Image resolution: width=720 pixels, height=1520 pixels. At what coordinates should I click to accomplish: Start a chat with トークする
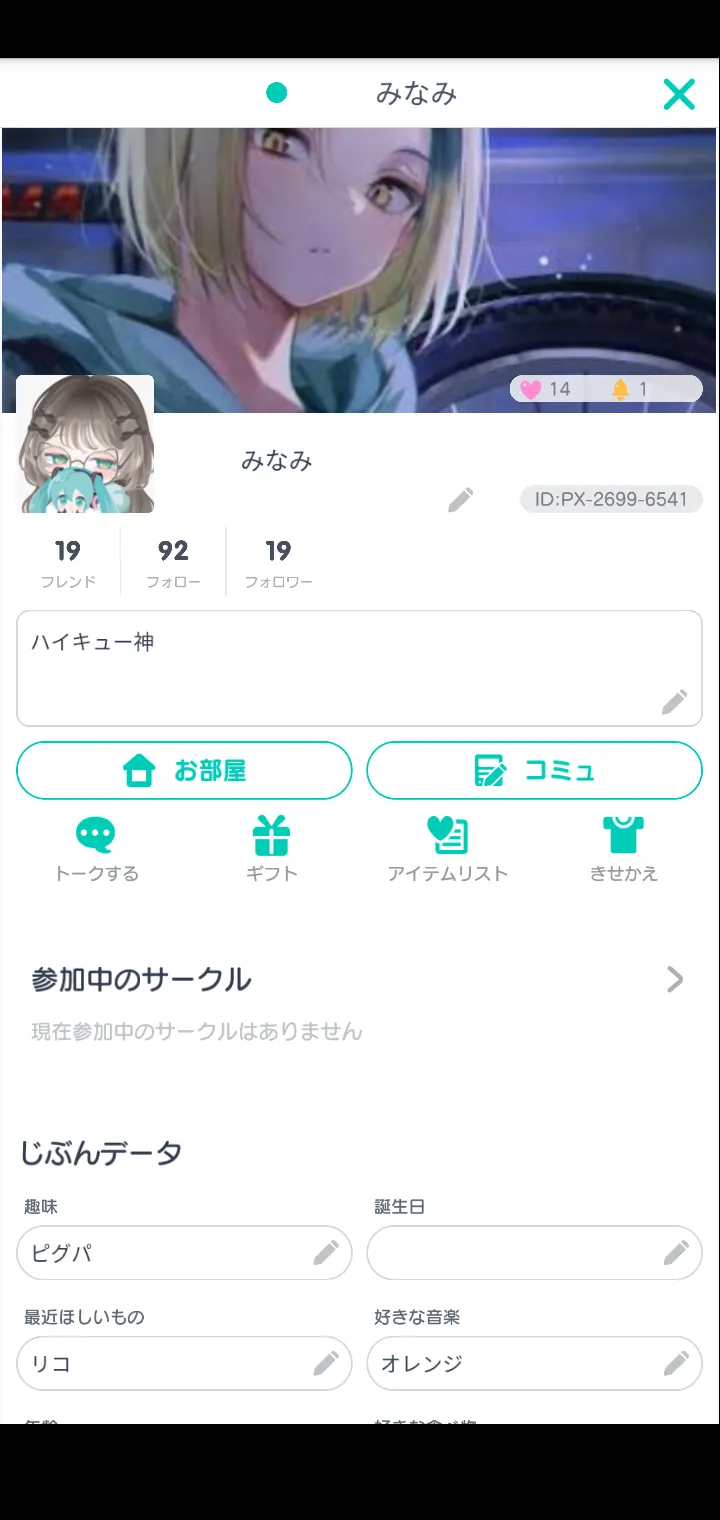point(96,849)
